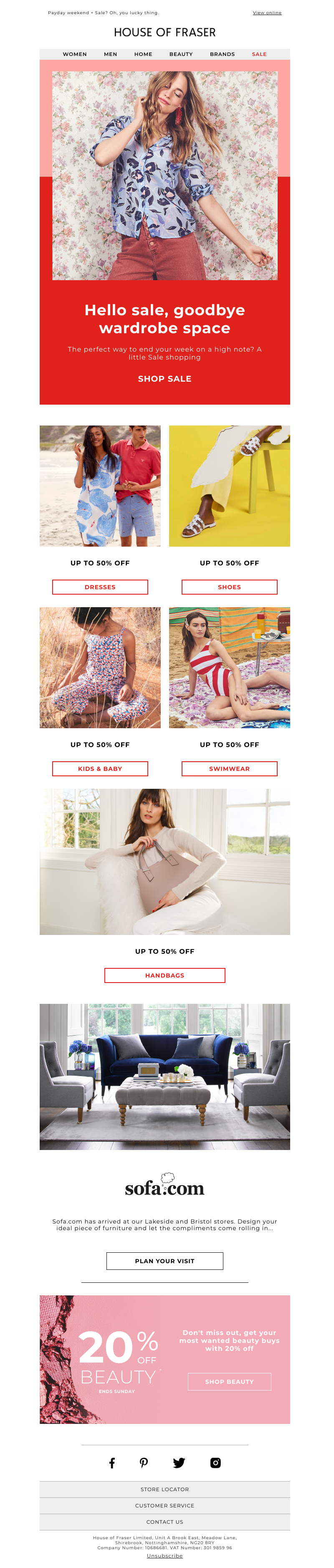Tap the Shop Sale button
The image size is (334, 1568).
pos(165,379)
